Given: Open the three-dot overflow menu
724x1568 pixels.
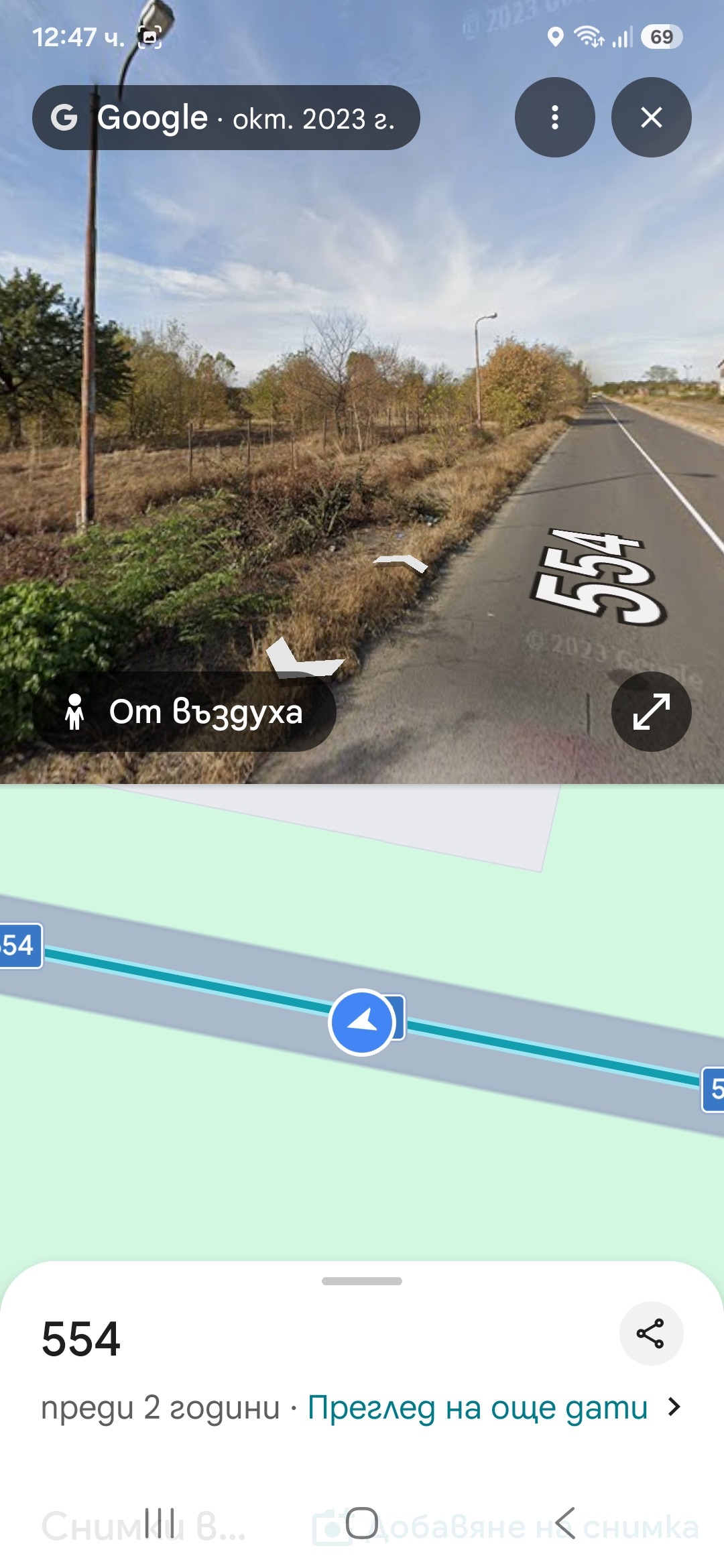Looking at the screenshot, I should point(554,117).
